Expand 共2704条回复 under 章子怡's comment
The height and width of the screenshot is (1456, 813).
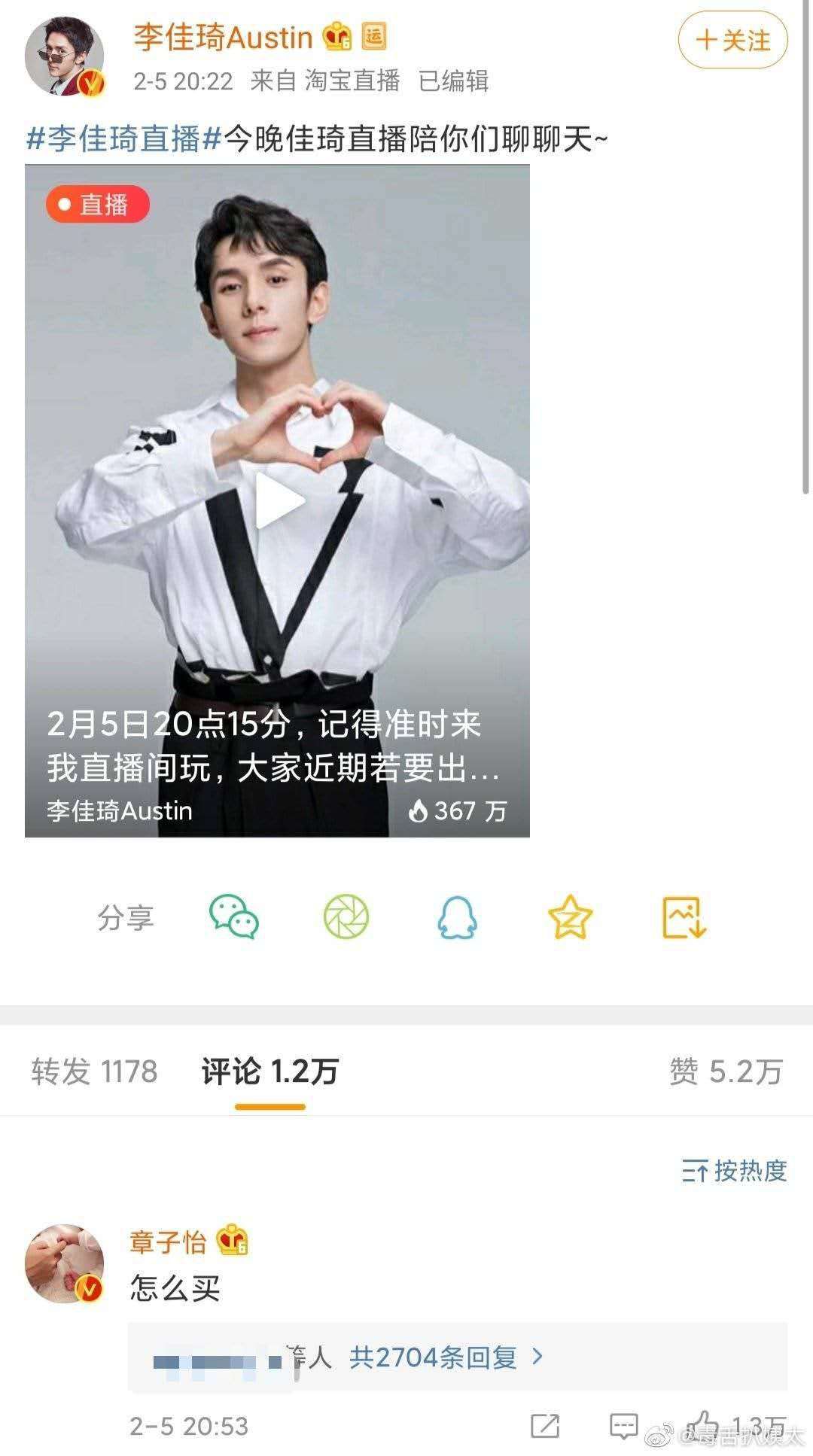click(446, 1357)
